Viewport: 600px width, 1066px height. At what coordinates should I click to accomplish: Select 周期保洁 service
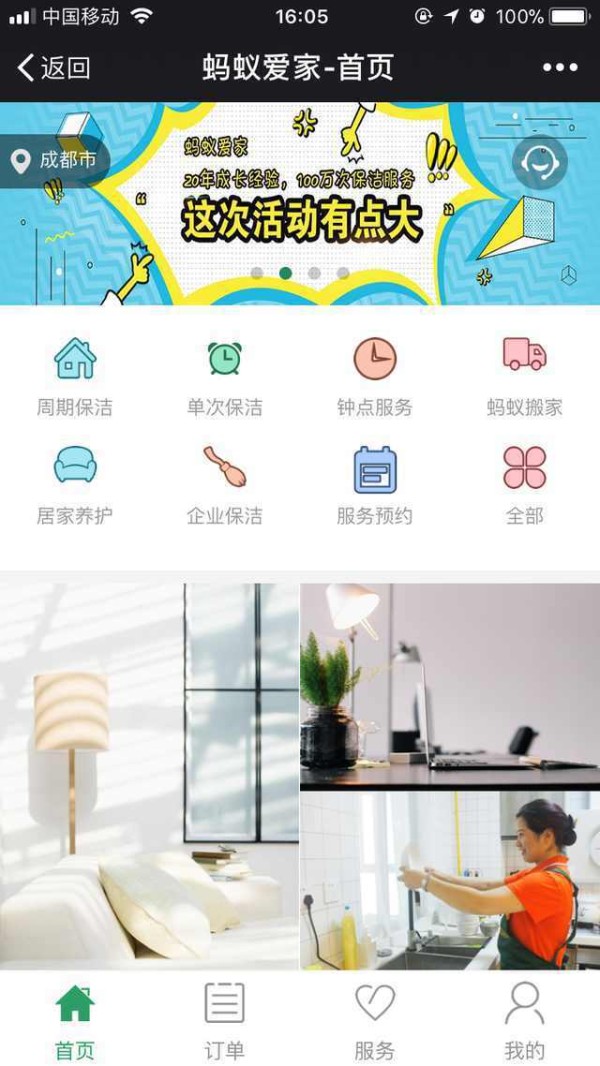[x=75, y=376]
